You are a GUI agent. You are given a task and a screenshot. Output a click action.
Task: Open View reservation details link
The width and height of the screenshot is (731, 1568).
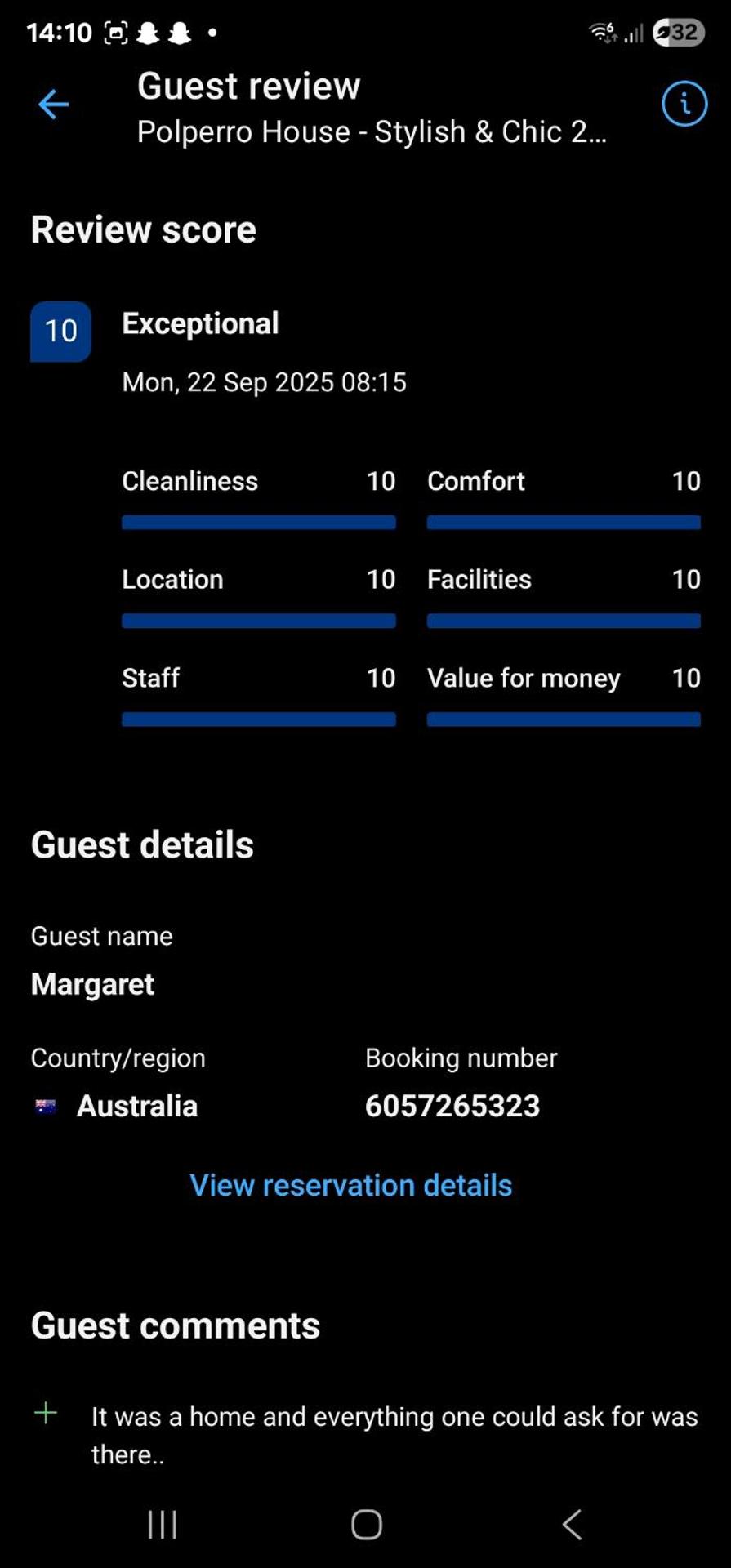click(351, 1185)
